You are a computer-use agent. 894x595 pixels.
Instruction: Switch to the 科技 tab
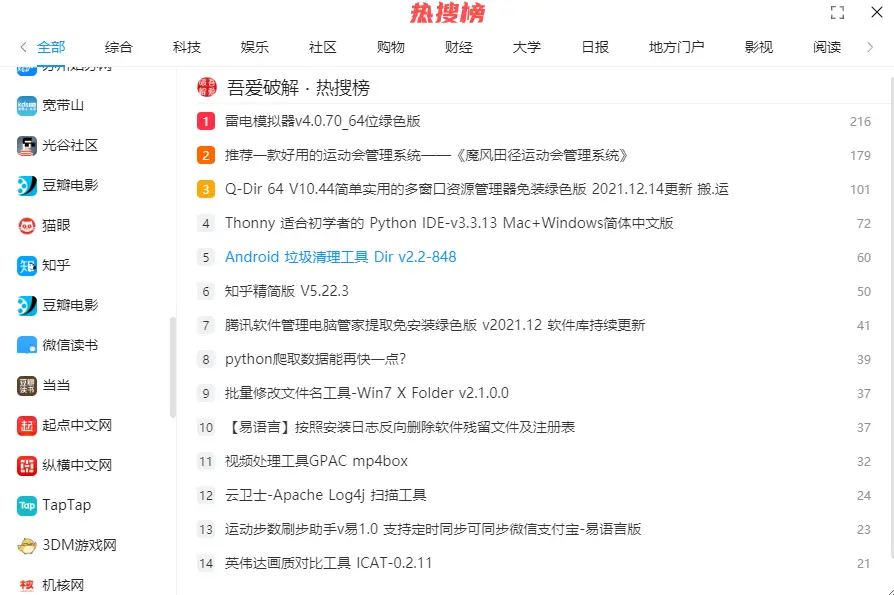(186, 47)
